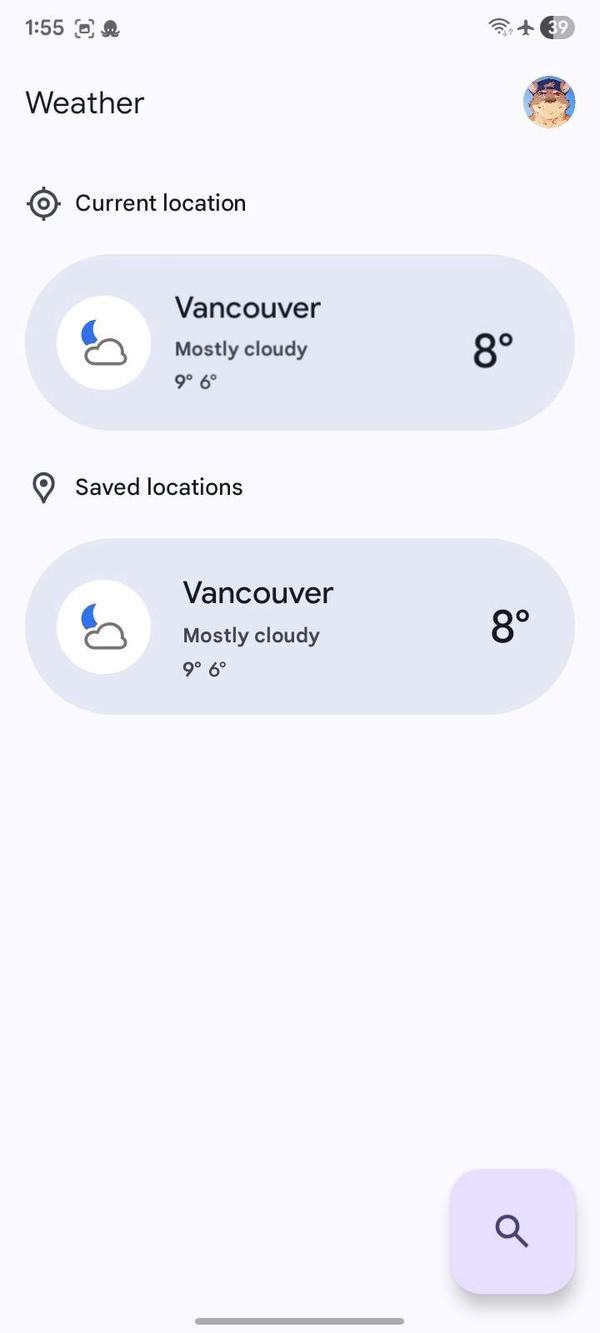The image size is (600, 1333).
Task: Open Vancouver weather under Current location
Action: tap(300, 342)
